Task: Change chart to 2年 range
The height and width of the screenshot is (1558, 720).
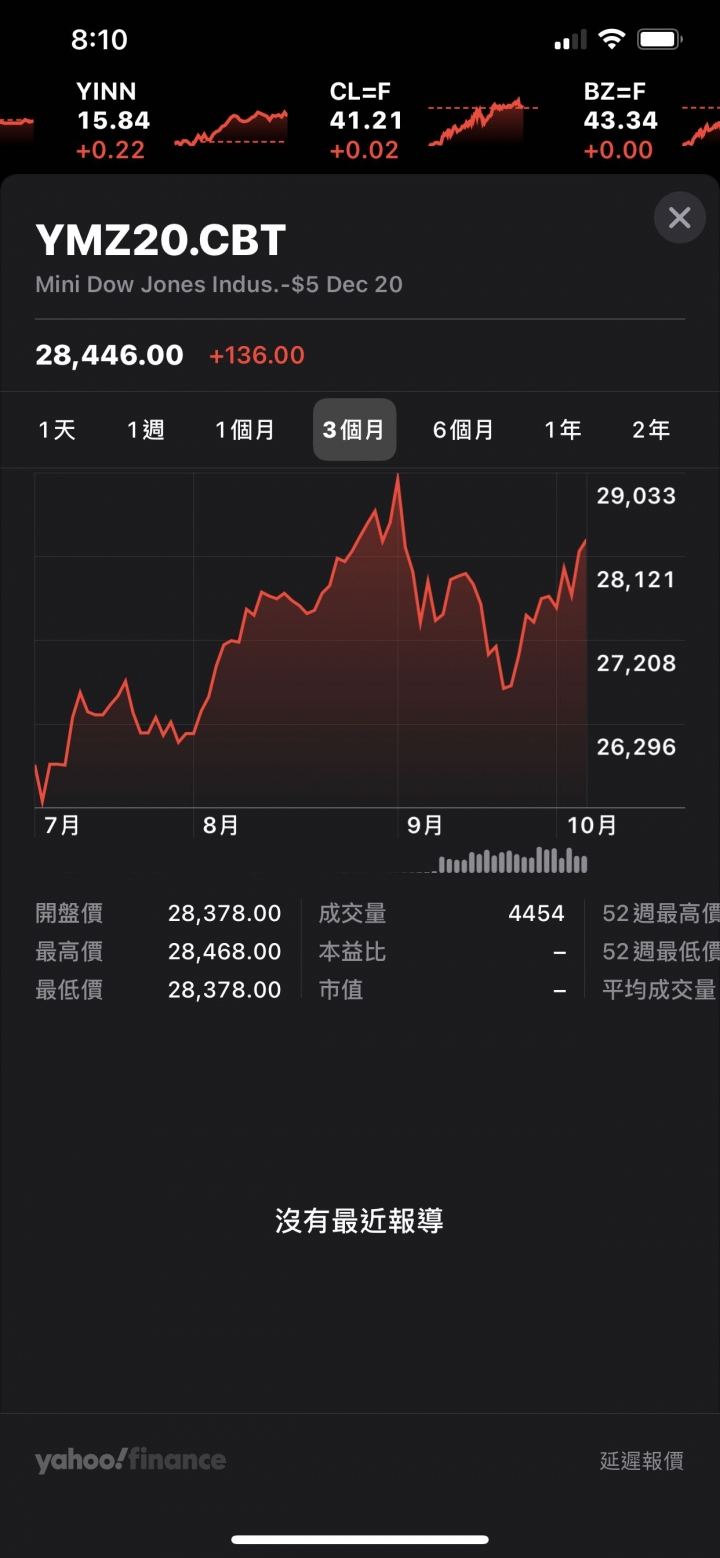Action: 651,430
